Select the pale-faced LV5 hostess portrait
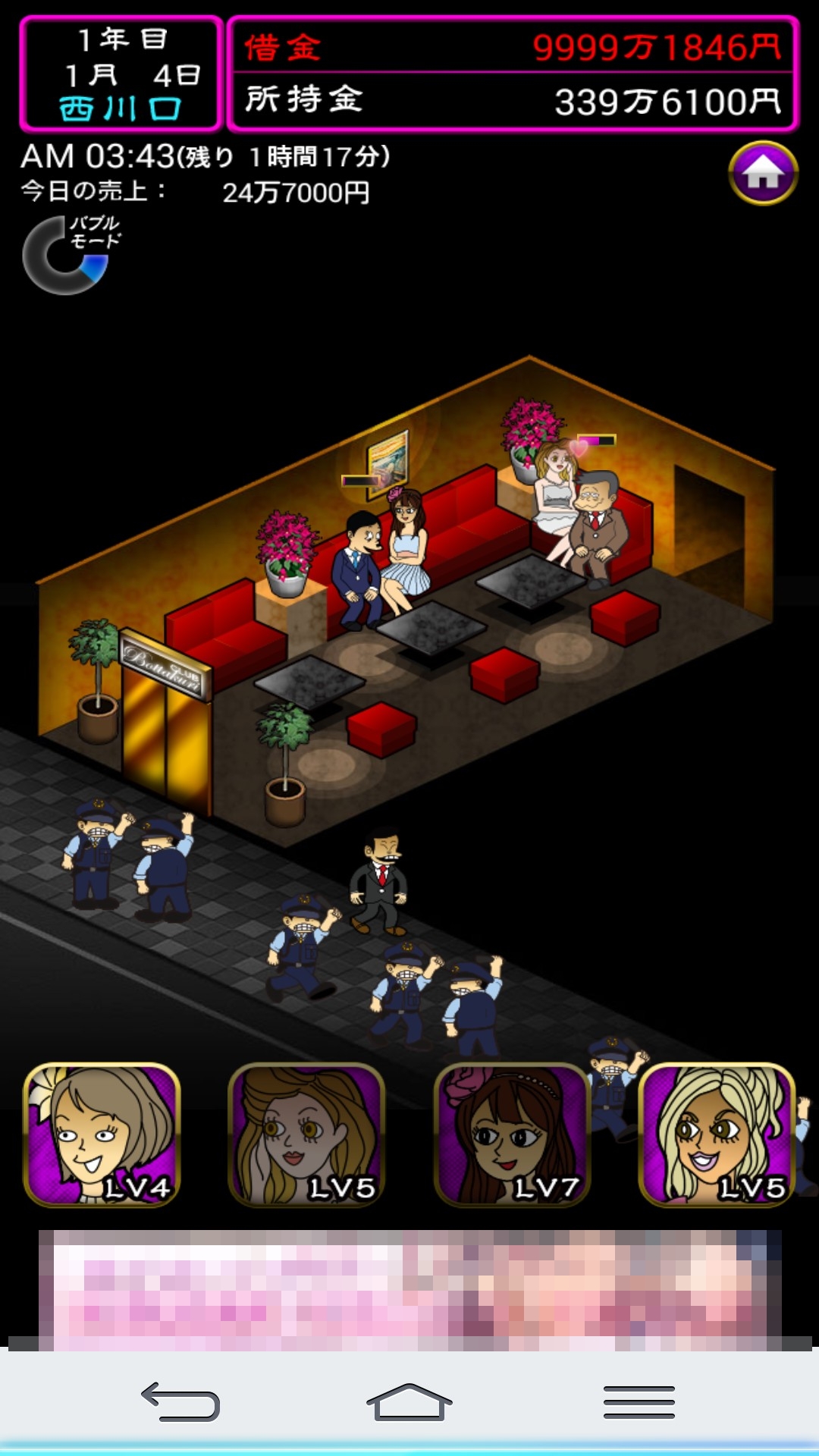This screenshot has width=819, height=1456. 306,1134
